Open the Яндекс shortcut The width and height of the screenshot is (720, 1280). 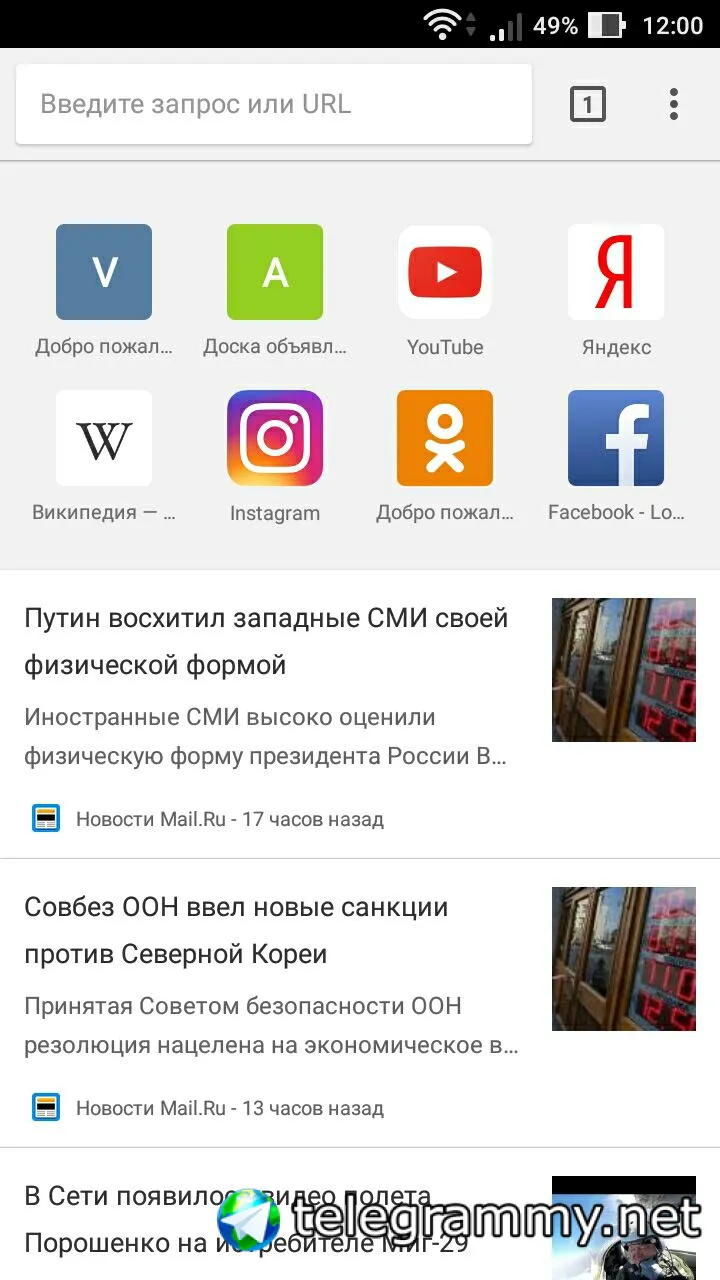[616, 273]
